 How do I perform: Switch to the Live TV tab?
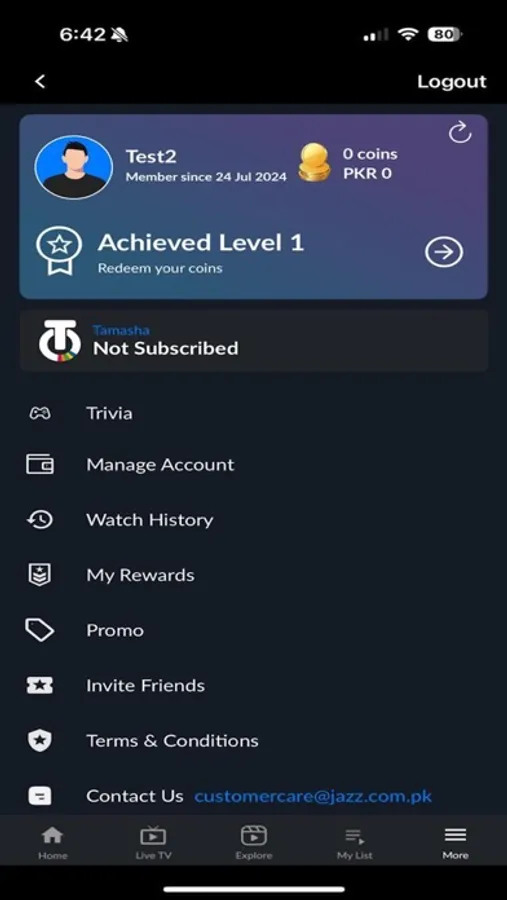pos(153,843)
